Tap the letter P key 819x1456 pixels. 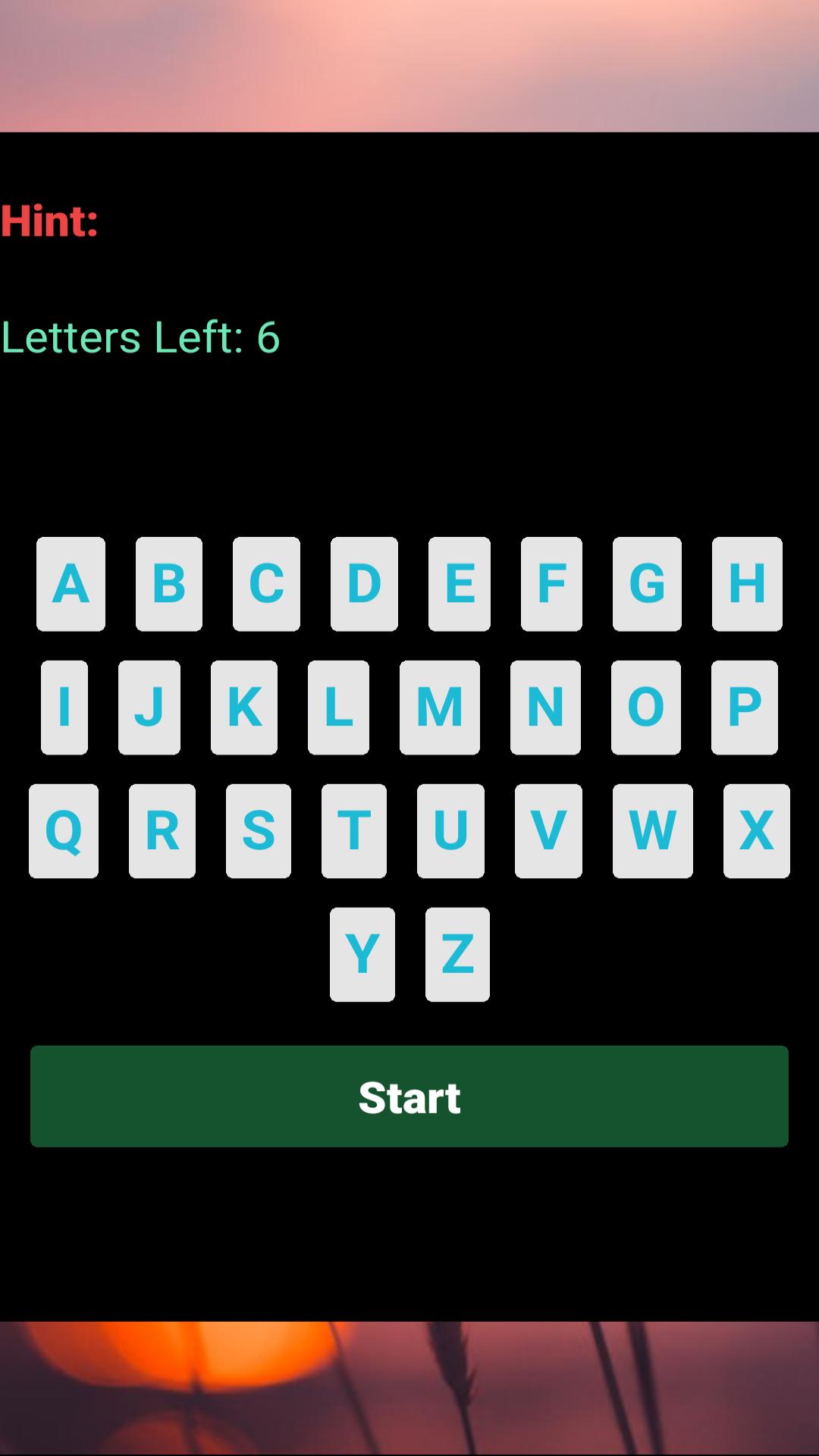[744, 707]
